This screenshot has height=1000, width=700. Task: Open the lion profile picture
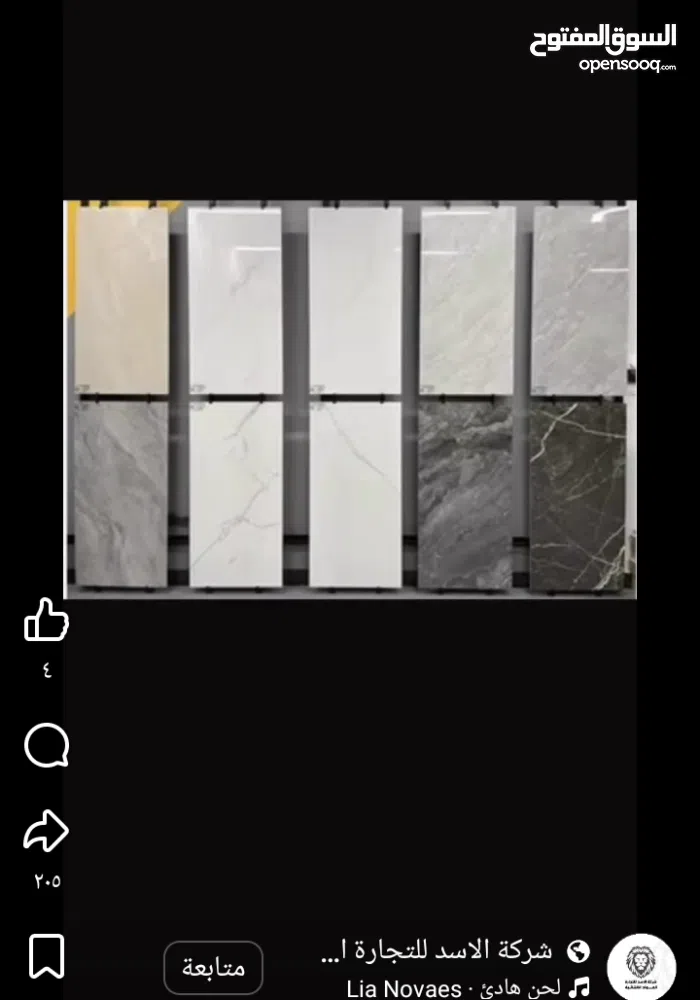click(x=641, y=966)
